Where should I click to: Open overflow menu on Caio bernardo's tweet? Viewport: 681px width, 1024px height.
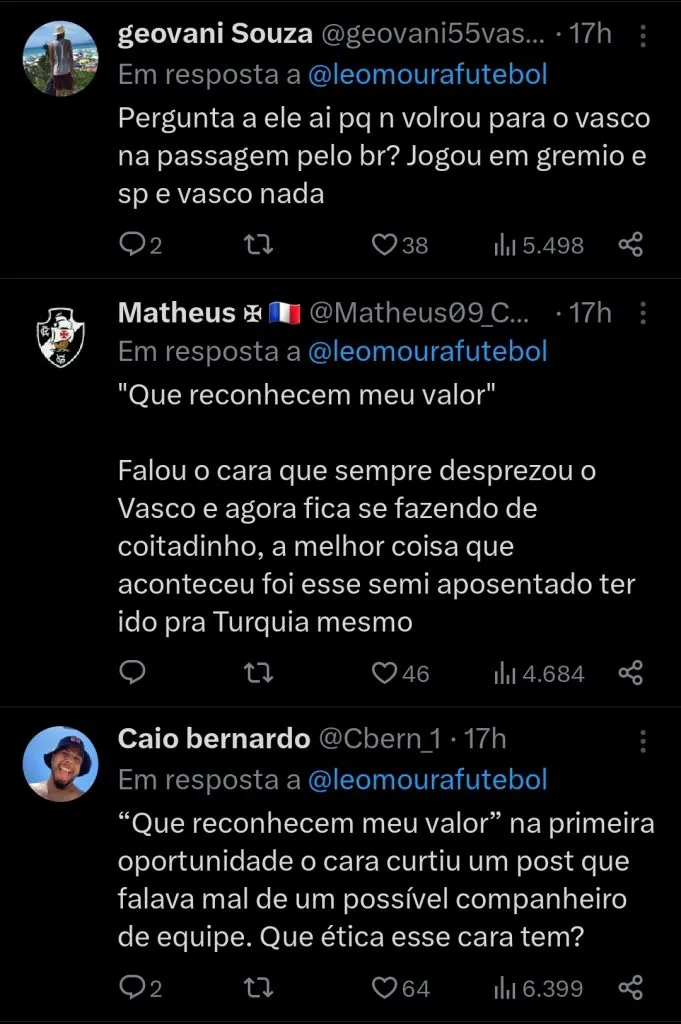(642, 740)
